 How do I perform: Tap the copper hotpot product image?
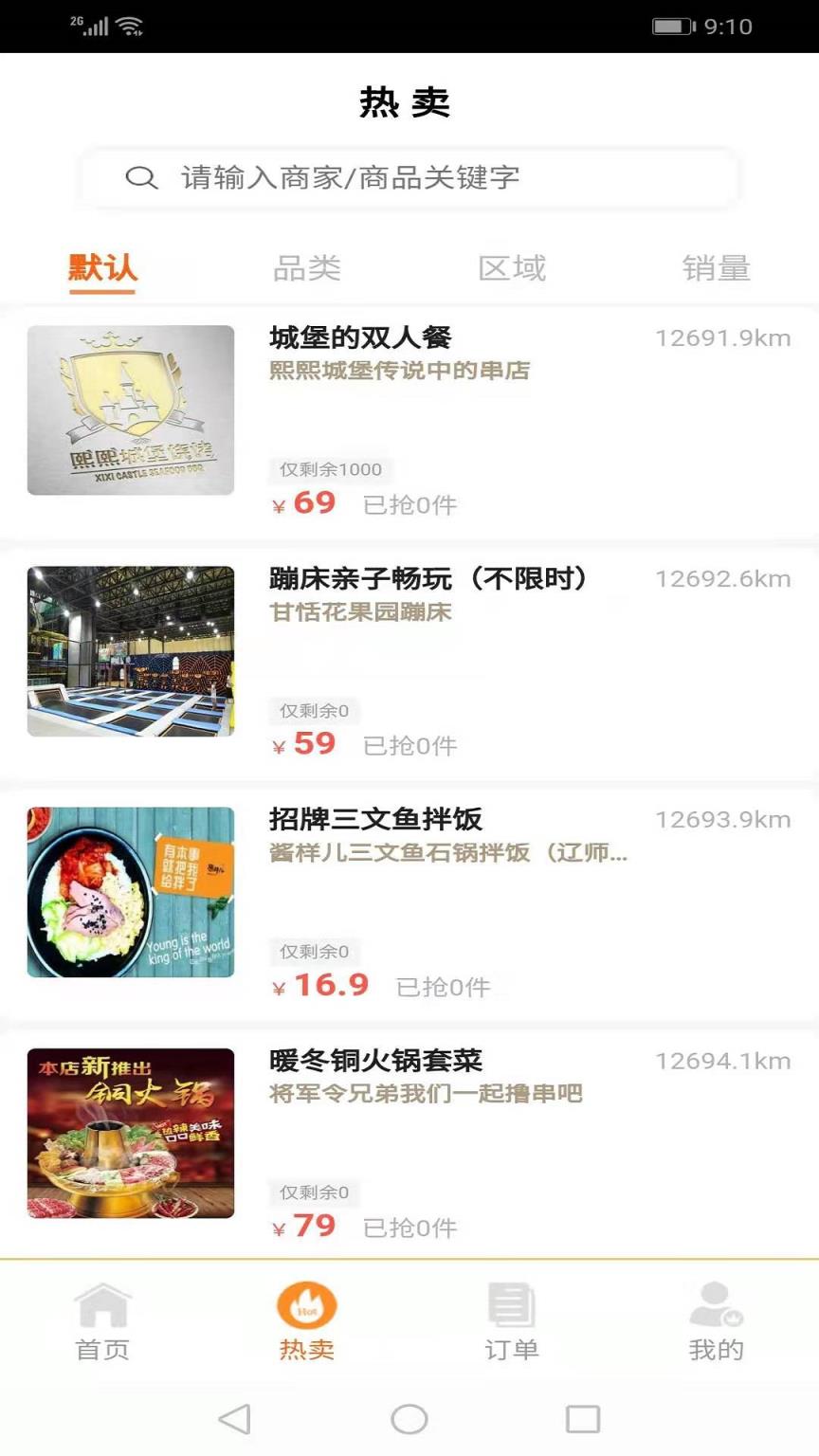[x=130, y=1134]
